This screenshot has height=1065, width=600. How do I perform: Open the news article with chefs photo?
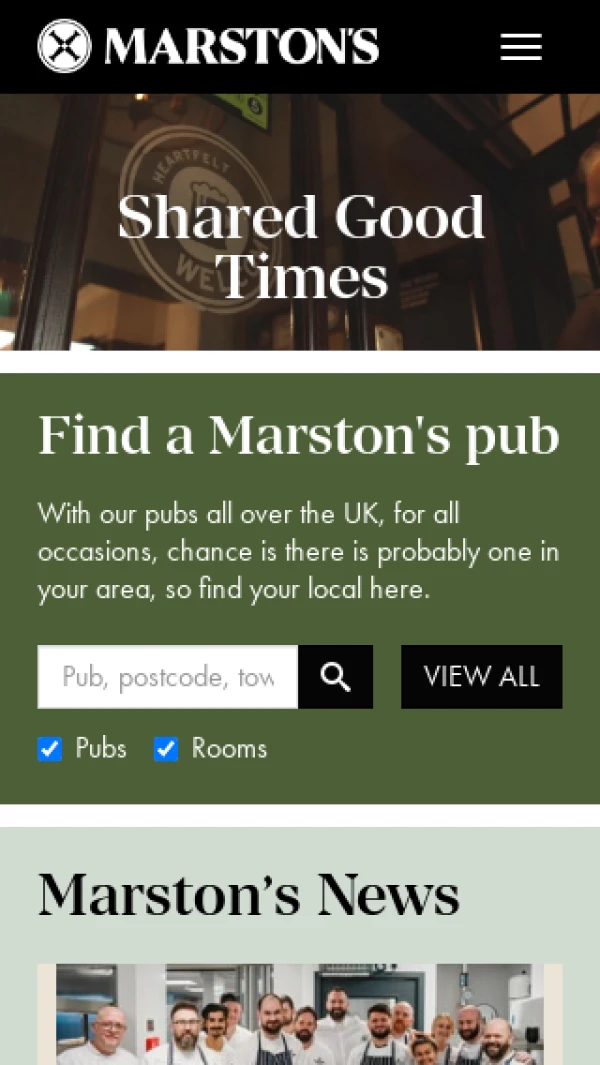[x=300, y=1014]
